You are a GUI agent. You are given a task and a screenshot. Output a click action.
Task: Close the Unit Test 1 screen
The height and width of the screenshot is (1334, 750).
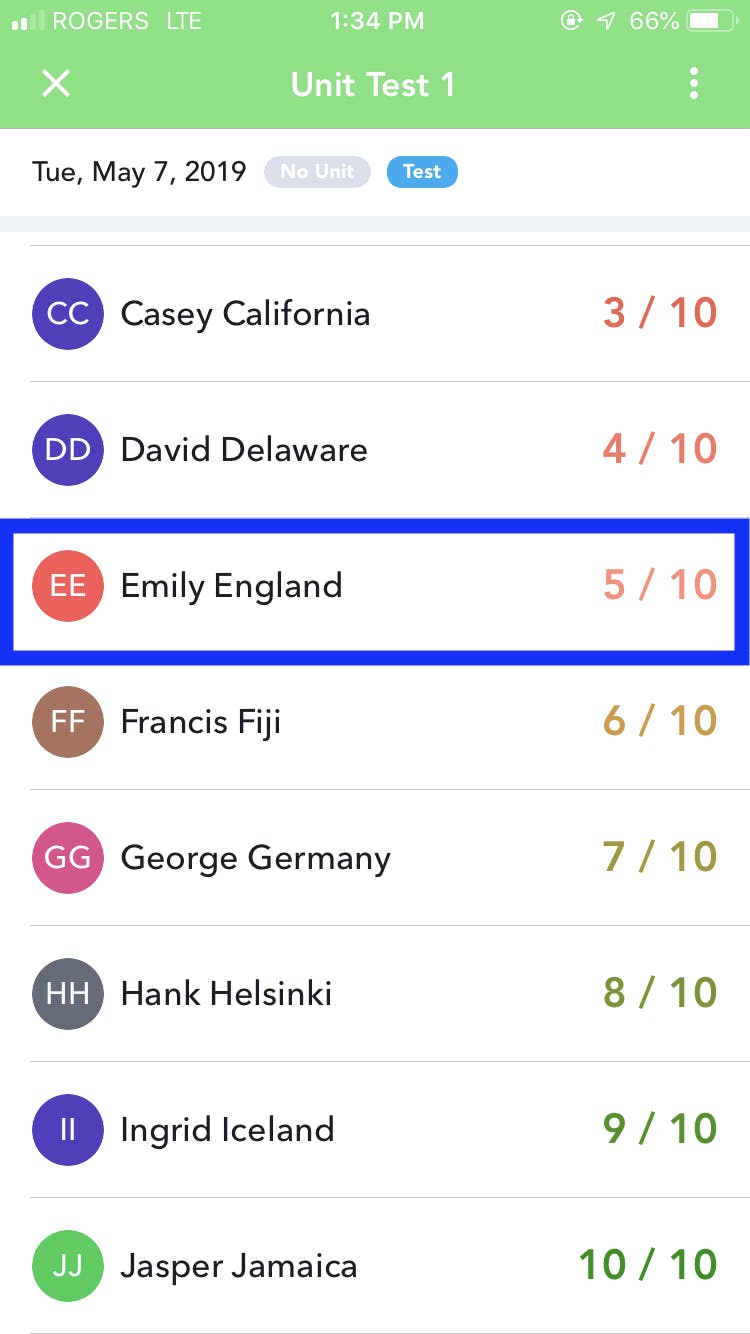pos(56,84)
